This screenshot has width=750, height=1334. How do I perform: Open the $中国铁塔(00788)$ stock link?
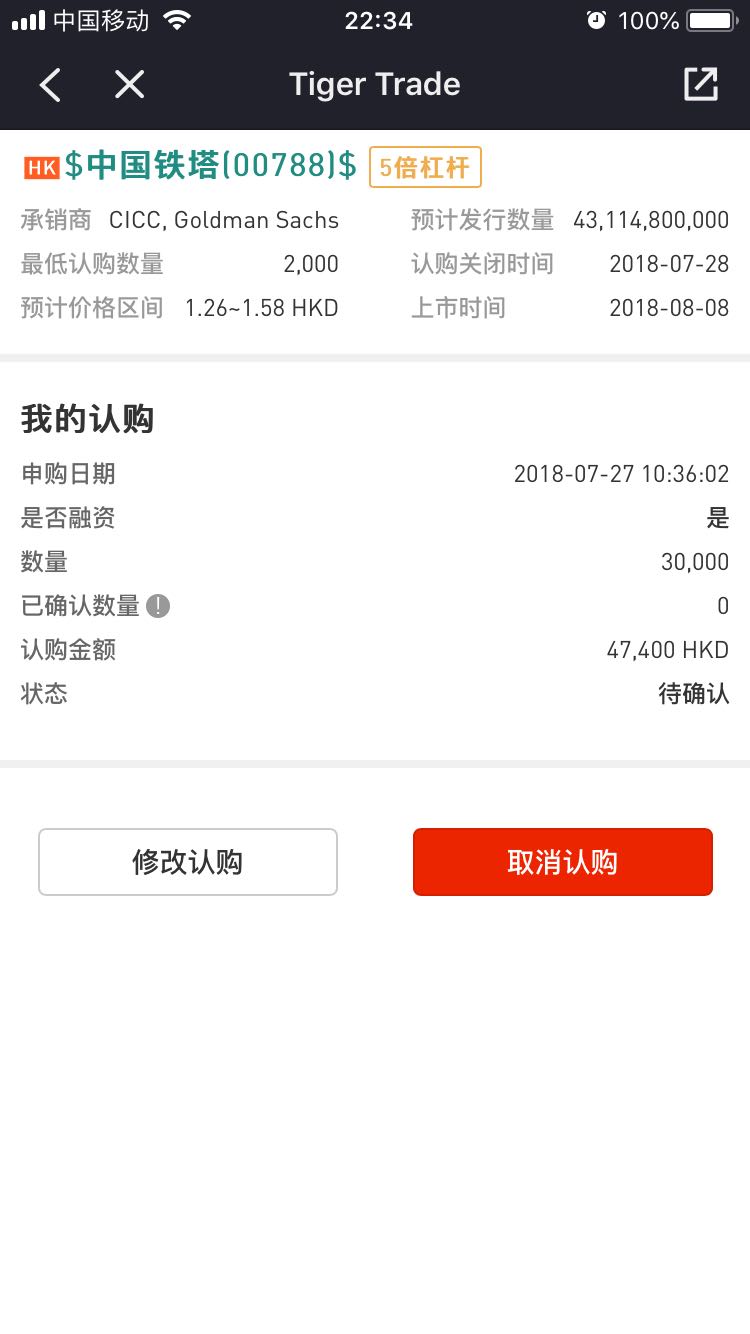(210, 166)
